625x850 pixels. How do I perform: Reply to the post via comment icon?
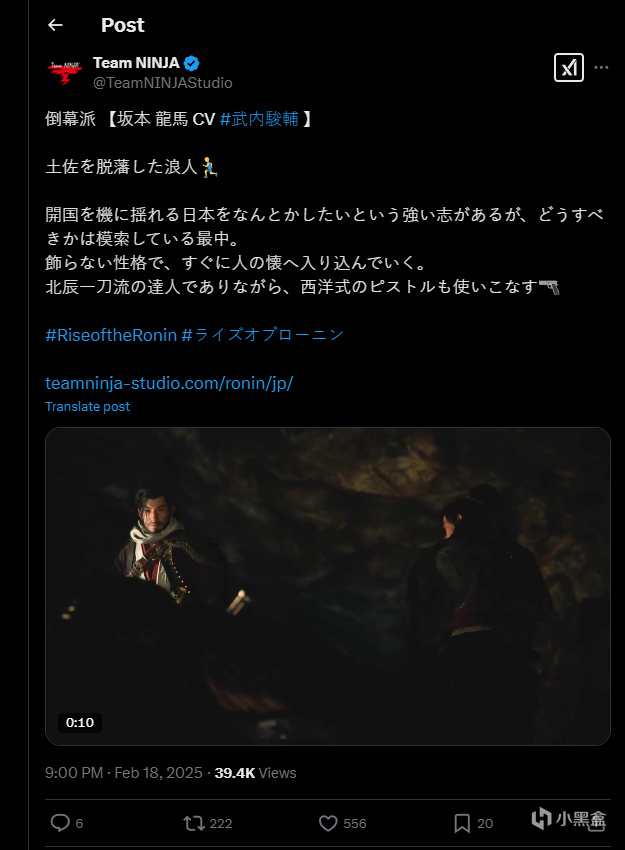pyautogui.click(x=60, y=823)
